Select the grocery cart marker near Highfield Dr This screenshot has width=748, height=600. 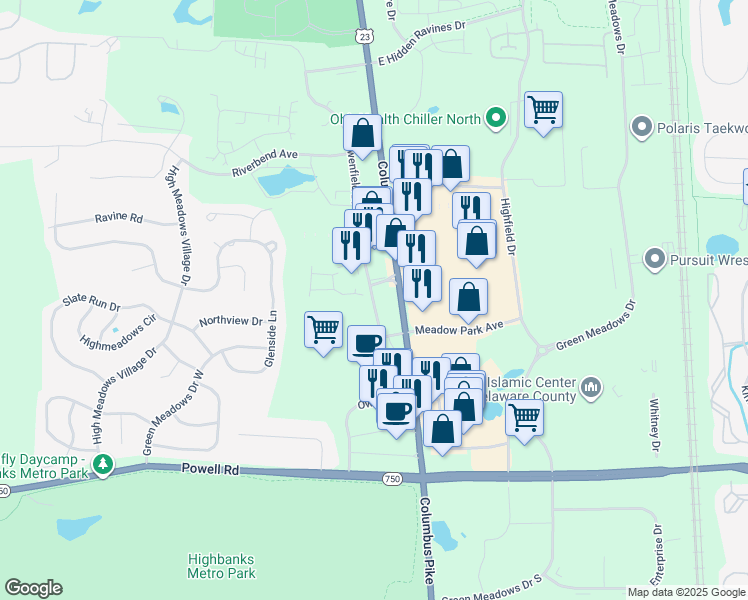coord(543,109)
